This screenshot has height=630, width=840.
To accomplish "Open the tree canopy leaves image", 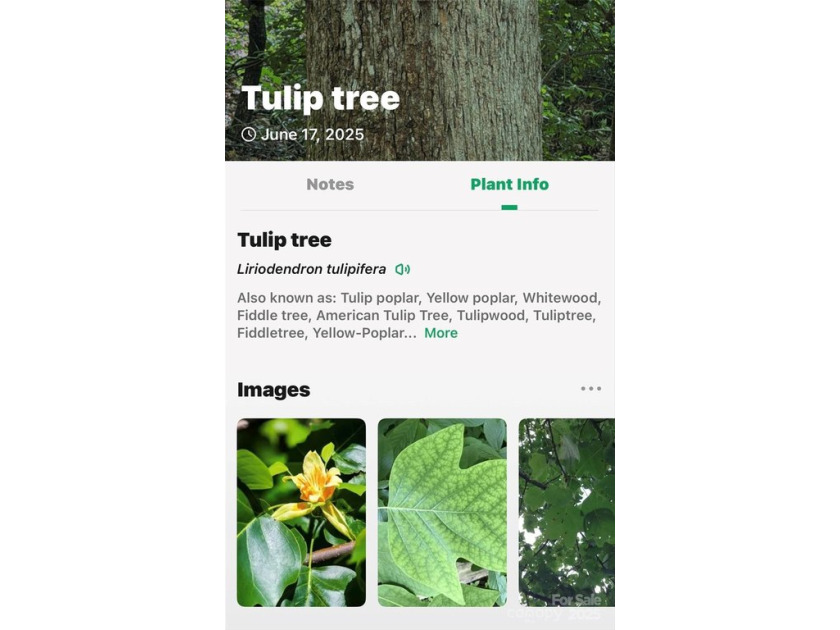I will (x=566, y=512).
